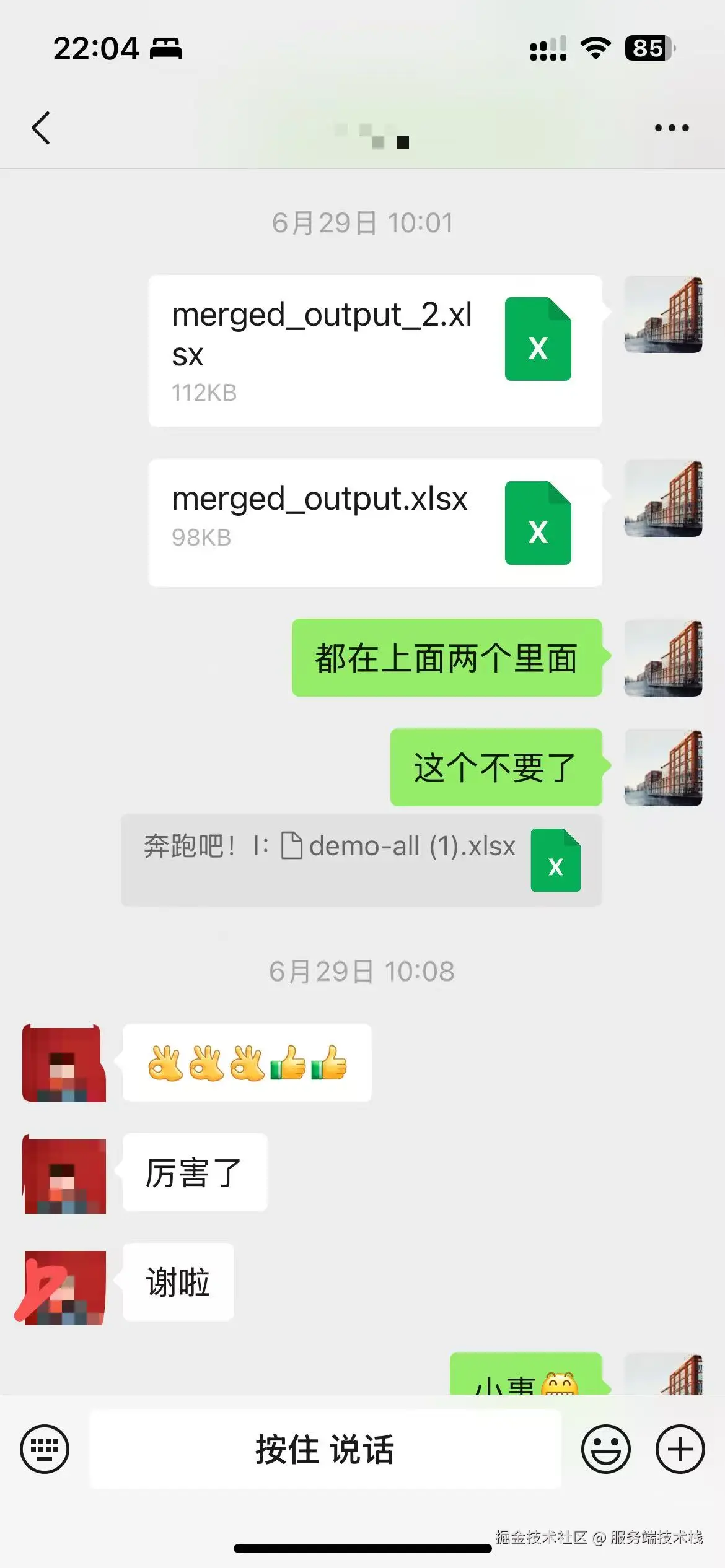Open the merged_output.xlsx file (98KB)
Viewport: 725px width, 1568px height.
point(375,523)
